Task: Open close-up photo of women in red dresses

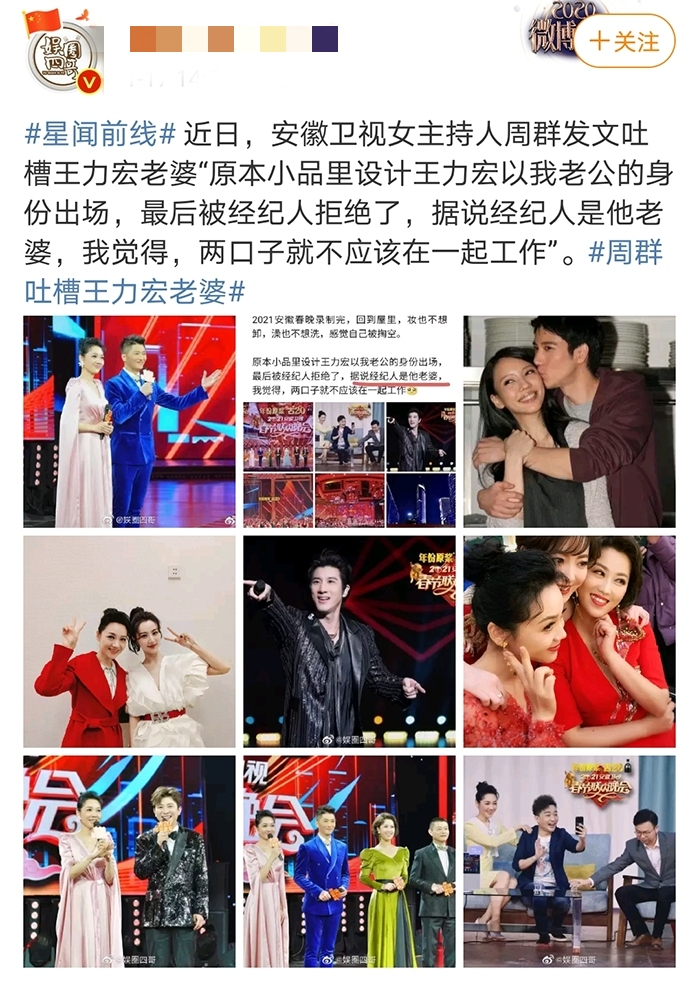Action: point(569,641)
